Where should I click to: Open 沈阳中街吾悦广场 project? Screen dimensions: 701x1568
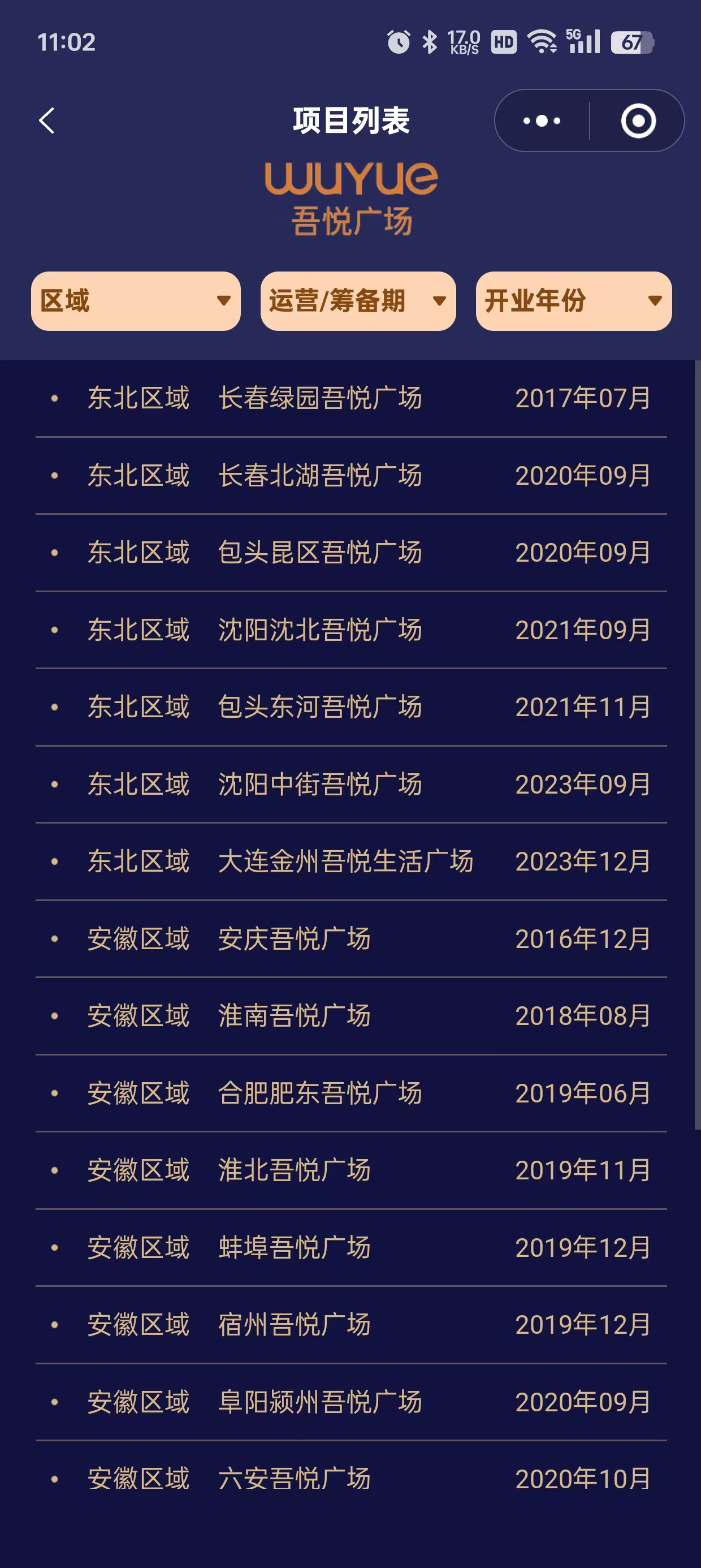click(351, 785)
